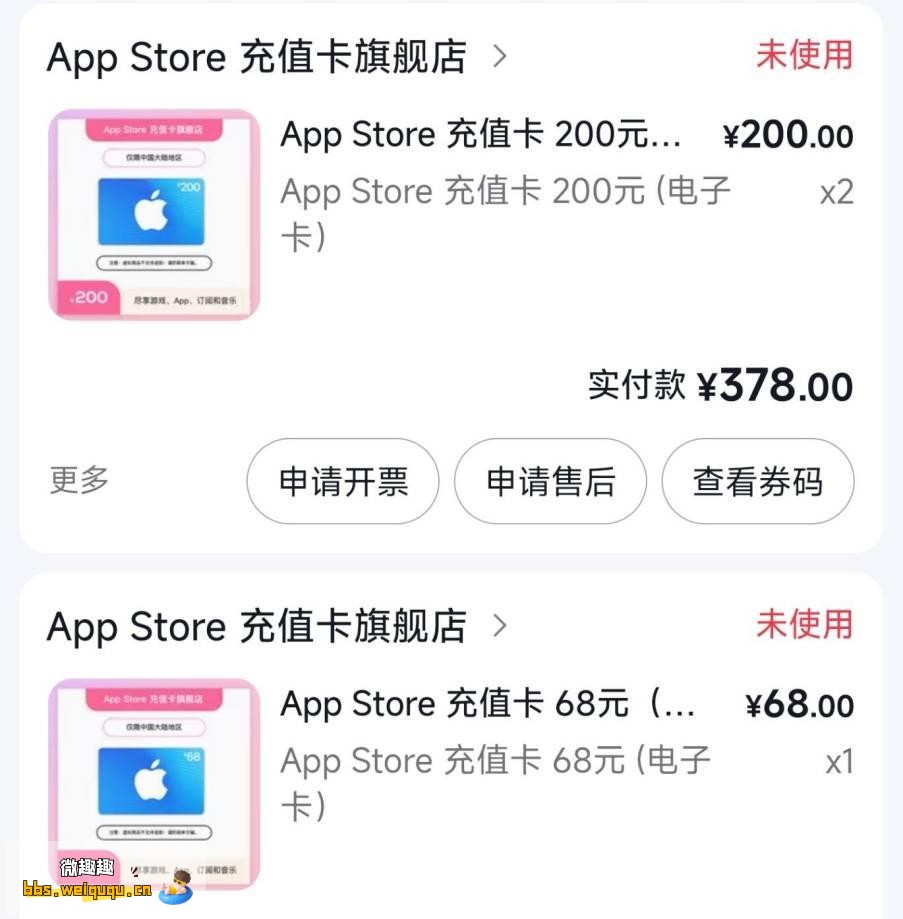This screenshot has height=919, width=903.
Task: View the App Store 充值卡 200元 order details
Action: (480, 134)
